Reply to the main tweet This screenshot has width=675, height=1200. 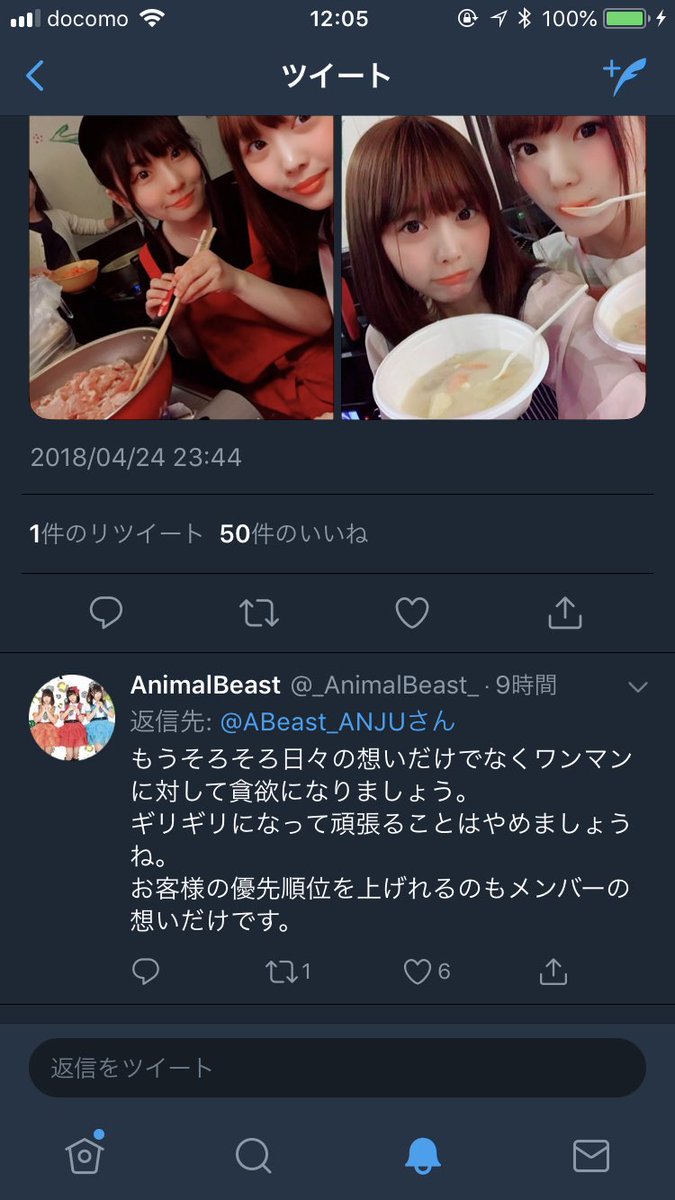click(x=106, y=612)
